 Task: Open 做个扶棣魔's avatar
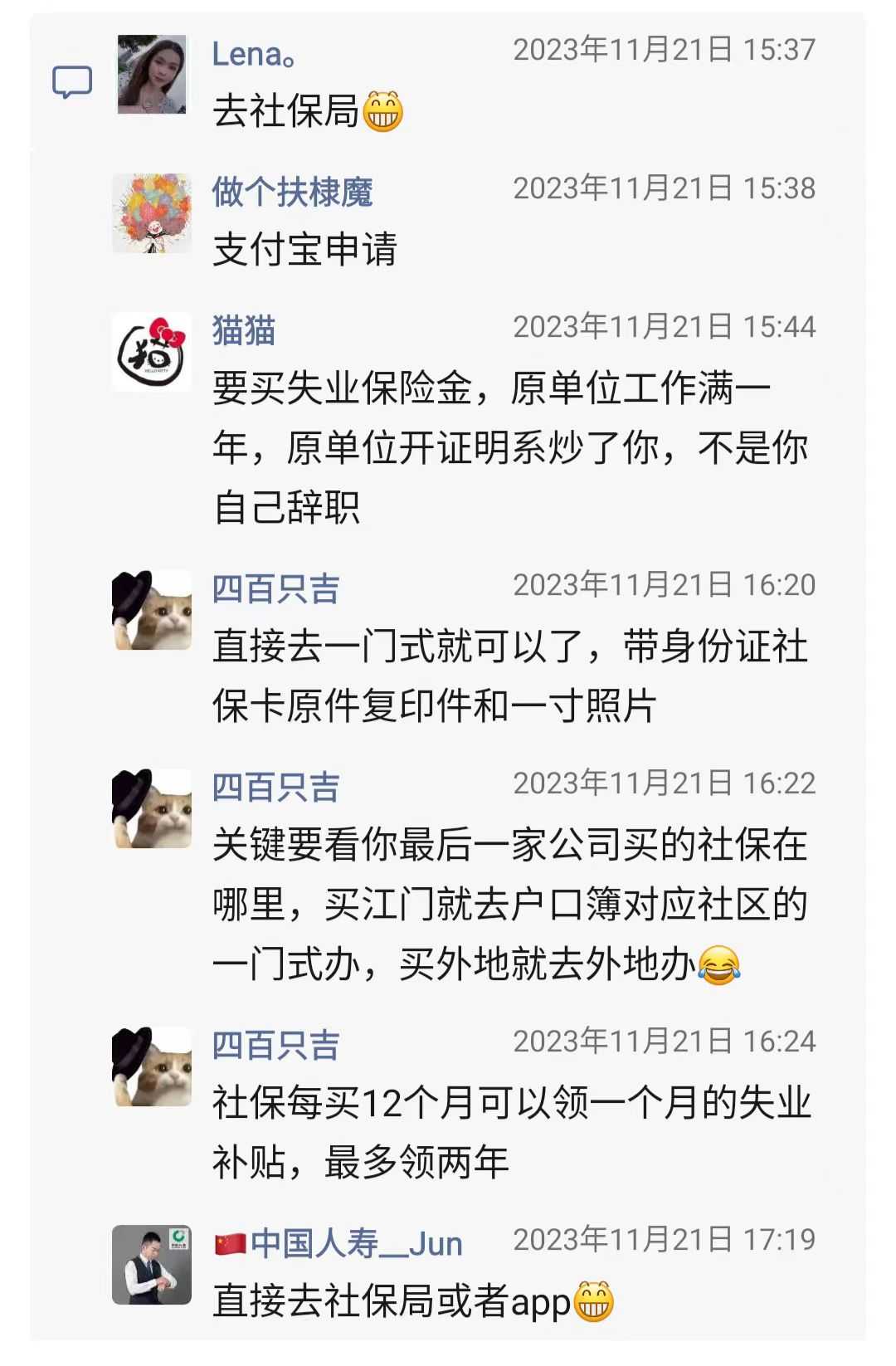(152, 213)
